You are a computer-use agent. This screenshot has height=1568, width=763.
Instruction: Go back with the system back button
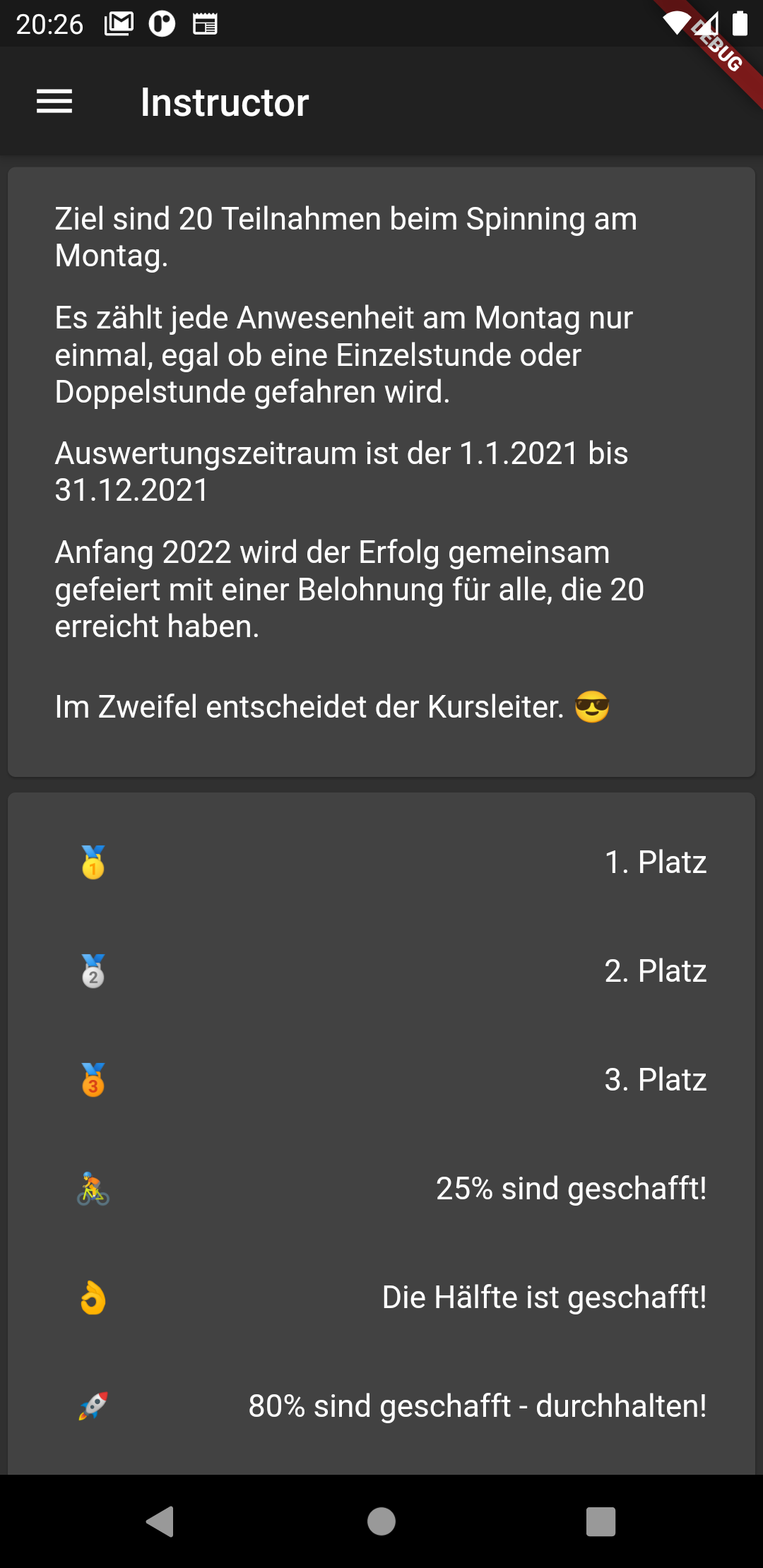pos(160,1521)
